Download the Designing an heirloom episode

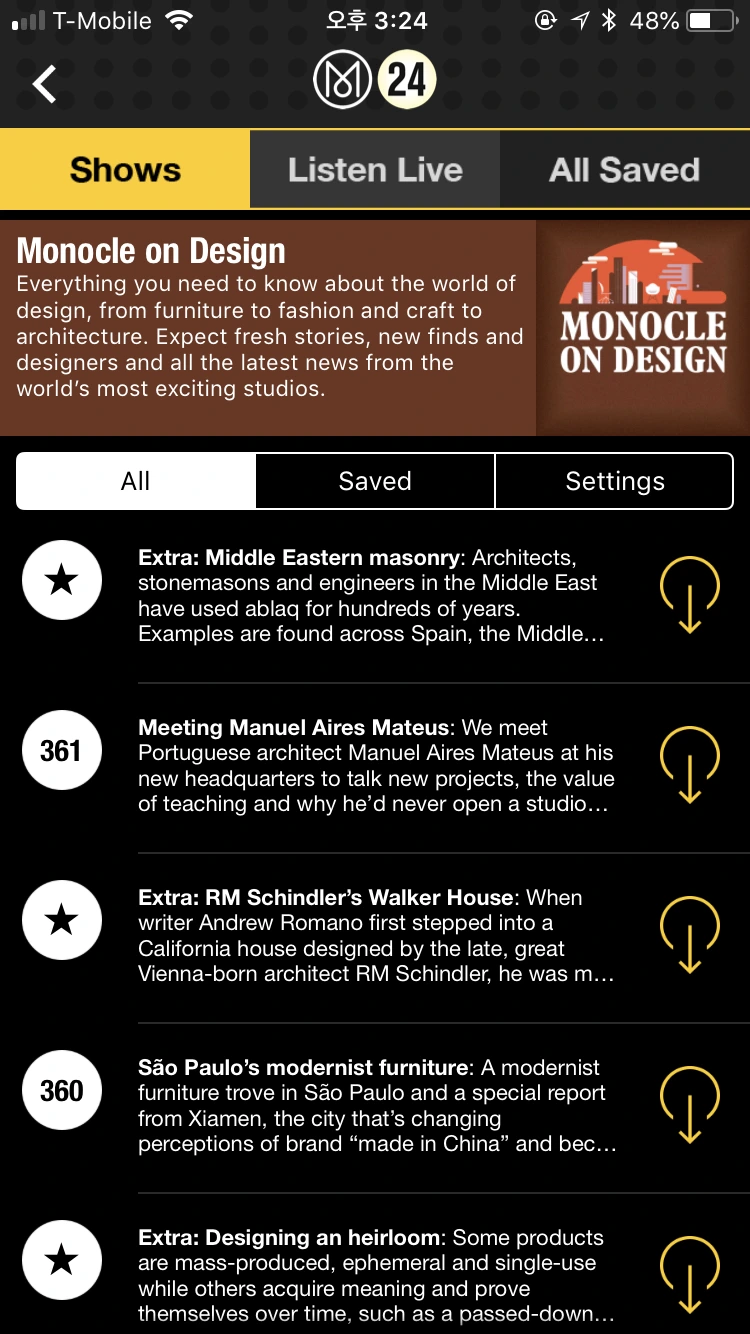[690, 1275]
